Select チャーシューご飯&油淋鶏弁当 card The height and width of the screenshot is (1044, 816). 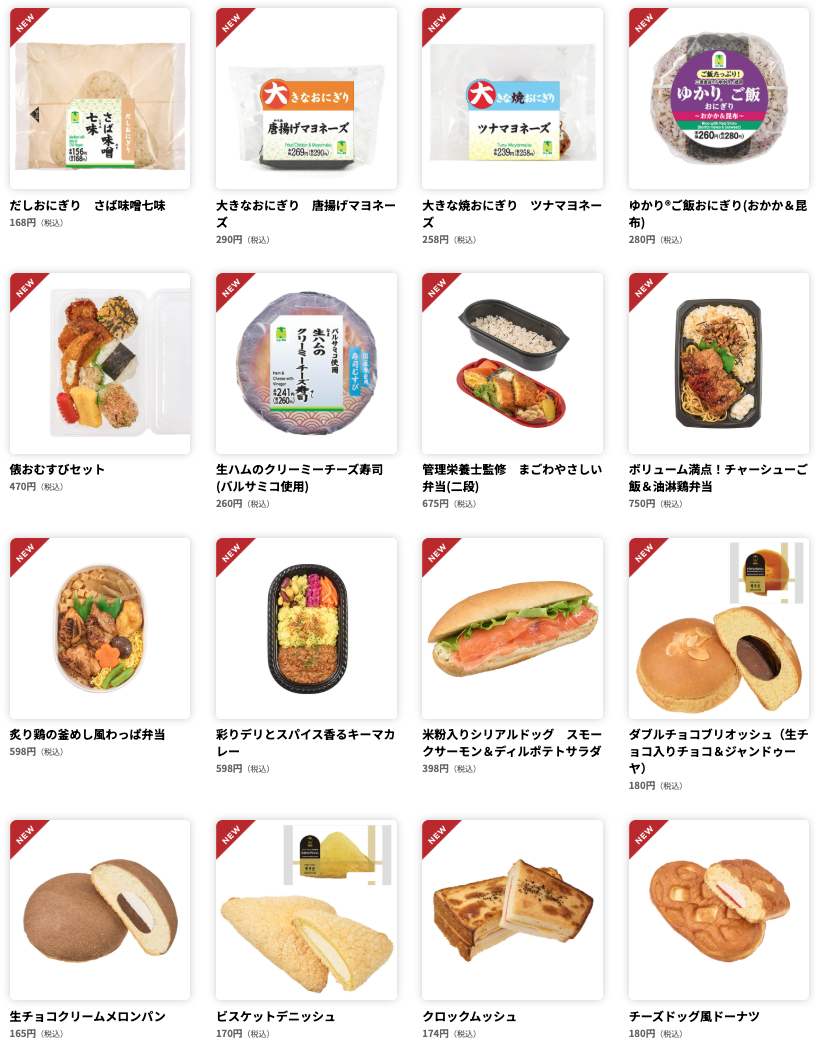718,364
